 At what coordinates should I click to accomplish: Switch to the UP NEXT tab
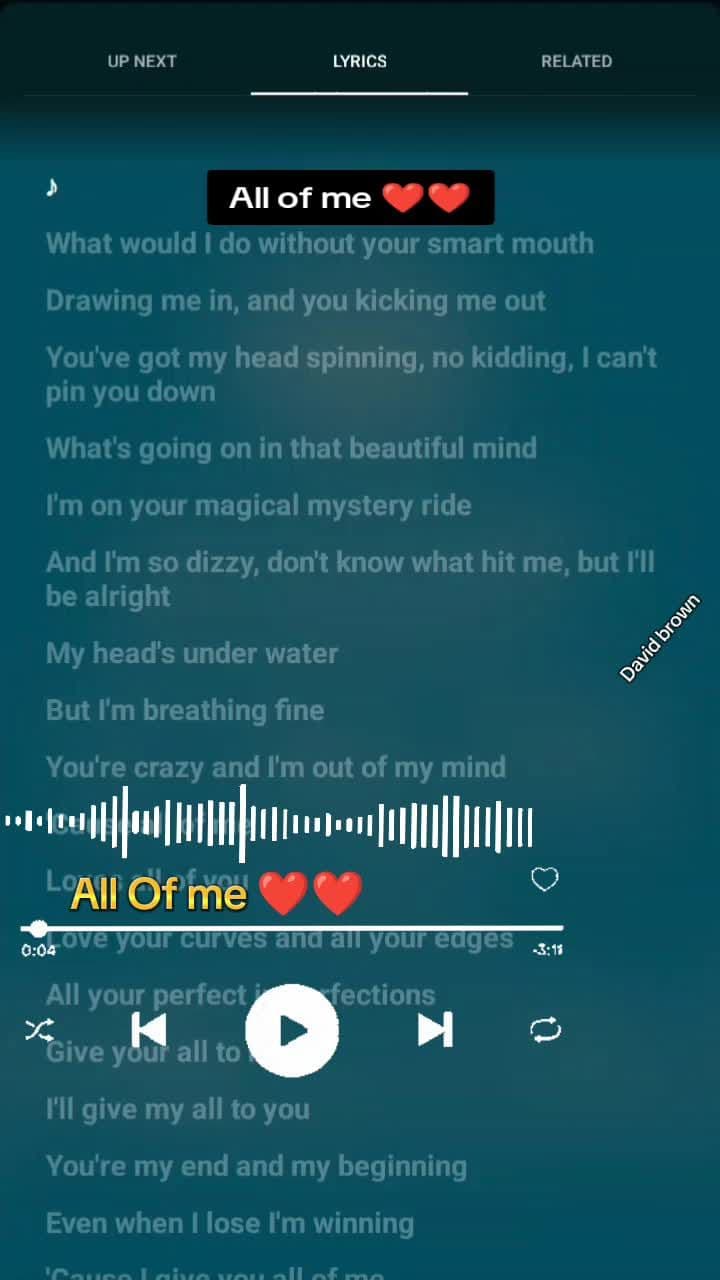tap(141, 61)
